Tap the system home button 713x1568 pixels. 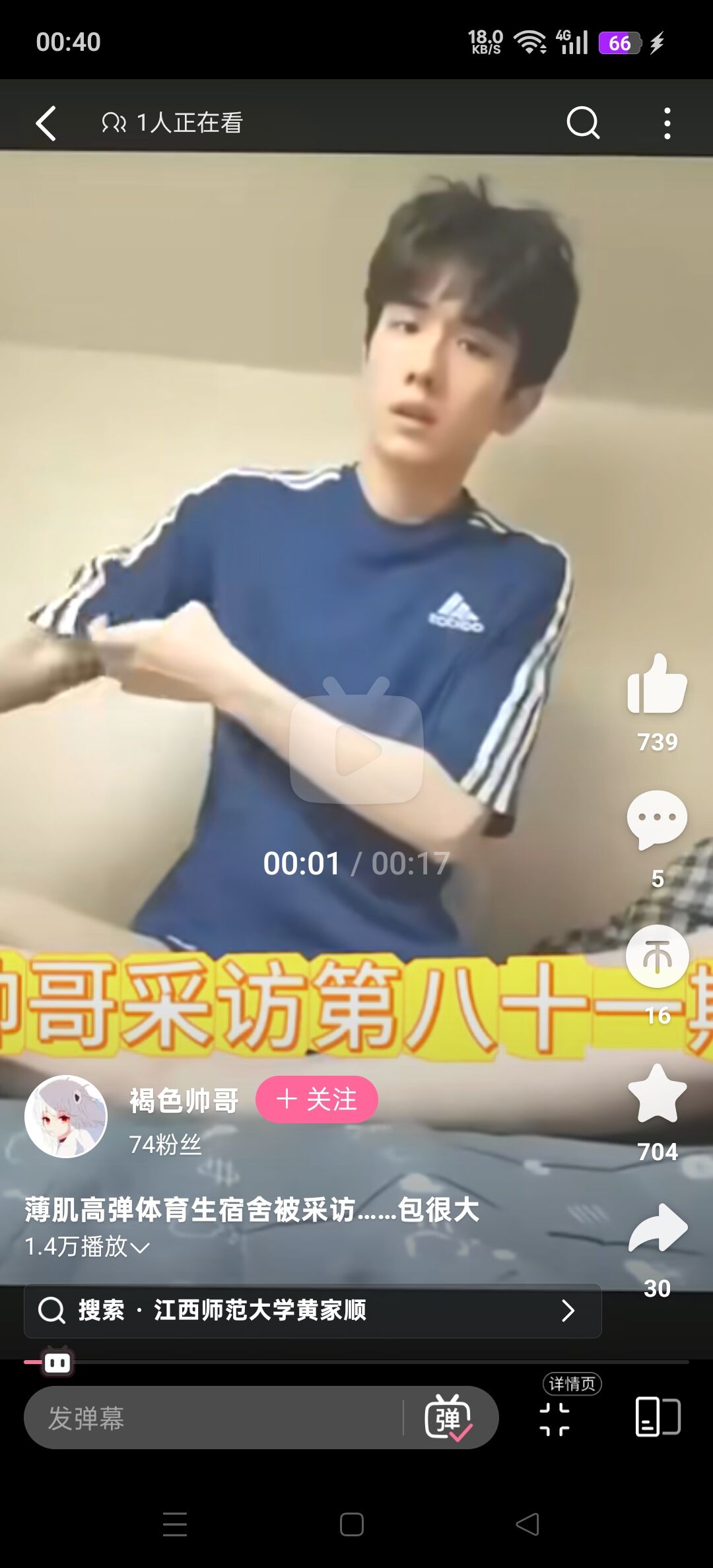(352, 1524)
